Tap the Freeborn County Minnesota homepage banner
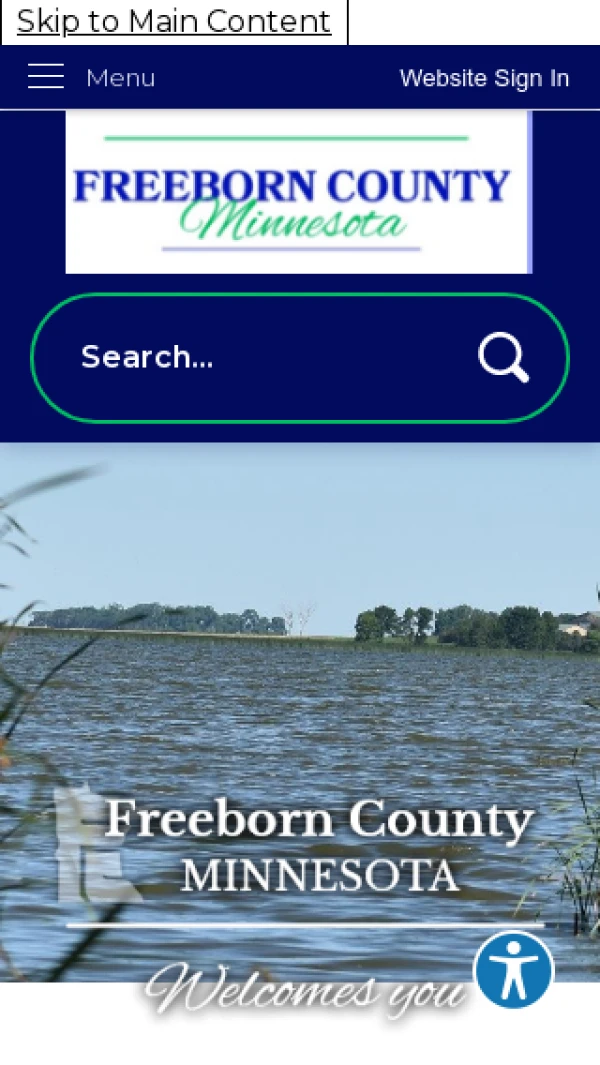This screenshot has width=600, height=1065. pos(298,192)
